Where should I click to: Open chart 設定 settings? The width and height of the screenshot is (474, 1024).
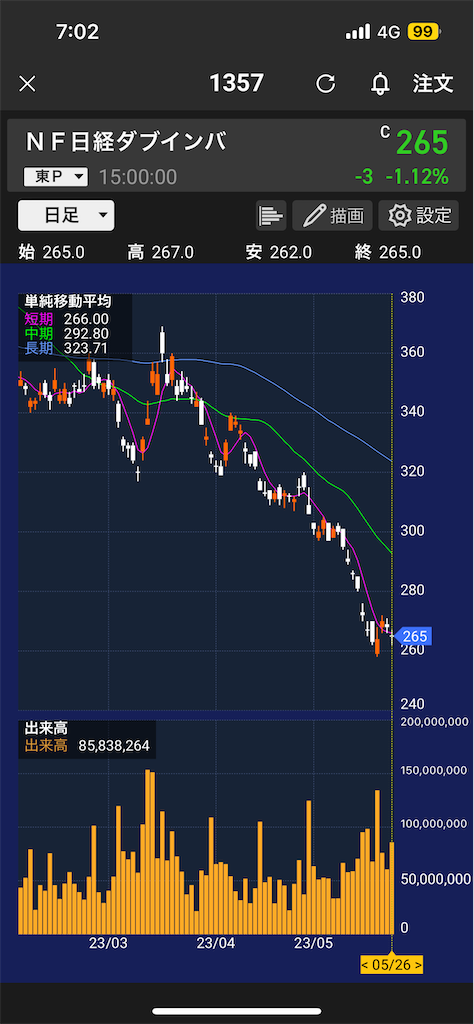coord(419,216)
